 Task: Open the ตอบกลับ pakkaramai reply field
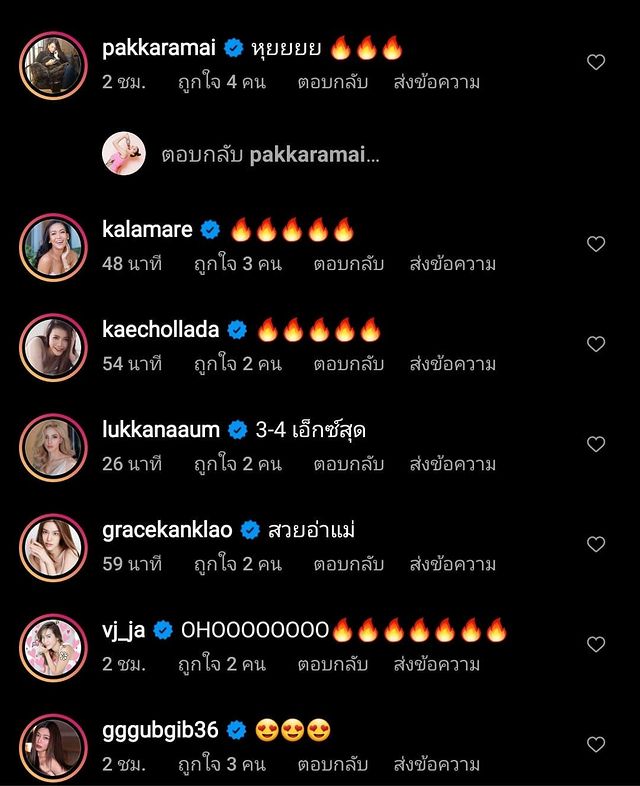tap(314, 155)
